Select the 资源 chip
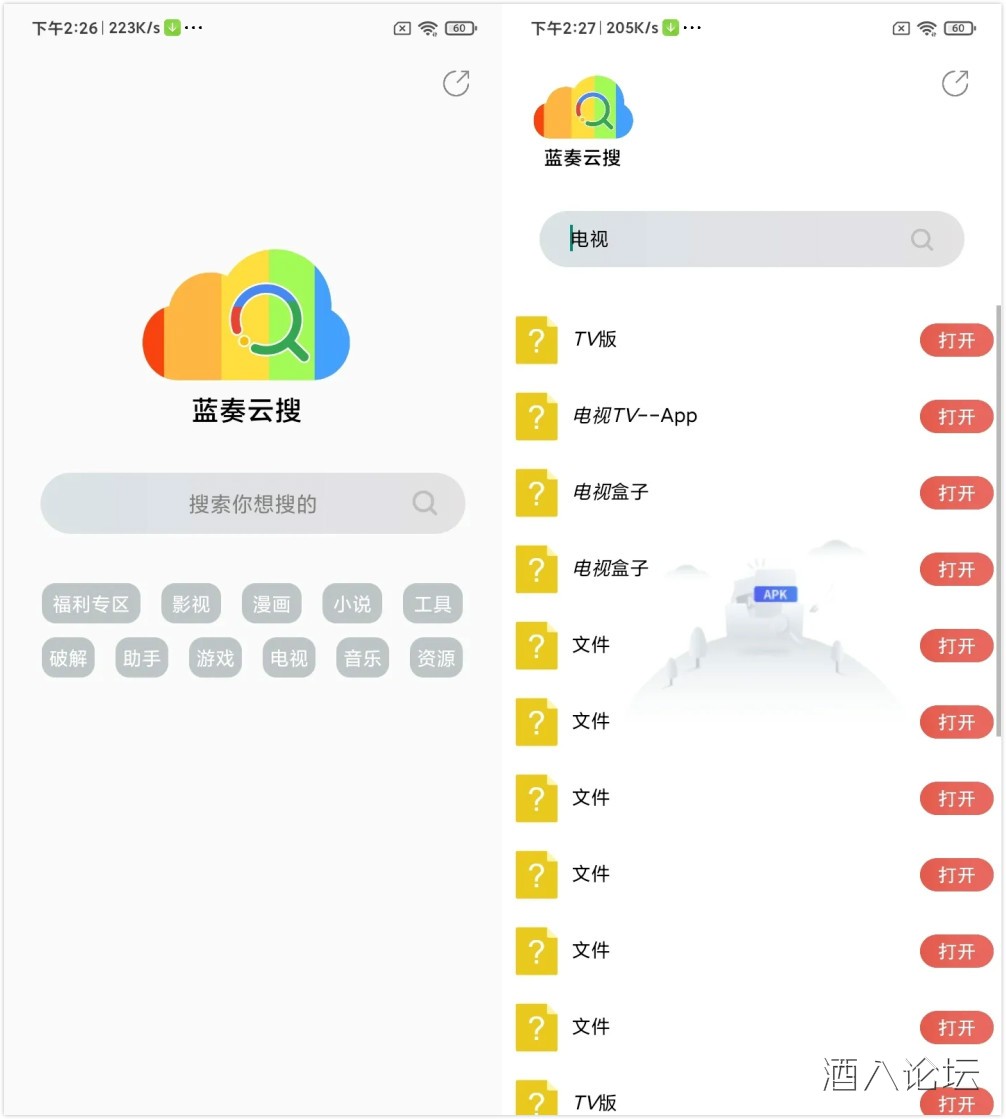Screen dimensions: 1006x1119 click(436, 658)
